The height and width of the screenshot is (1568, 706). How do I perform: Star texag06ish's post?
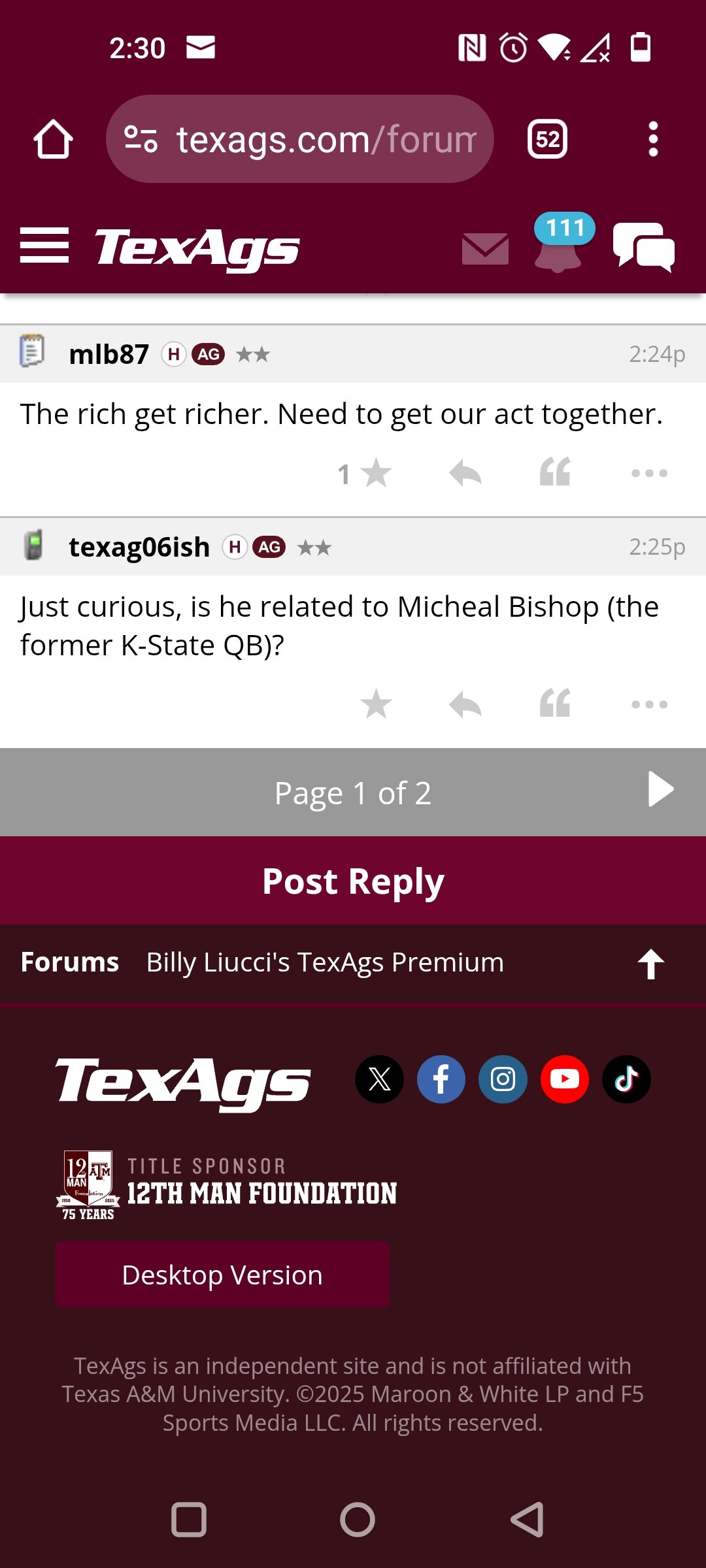[376, 704]
